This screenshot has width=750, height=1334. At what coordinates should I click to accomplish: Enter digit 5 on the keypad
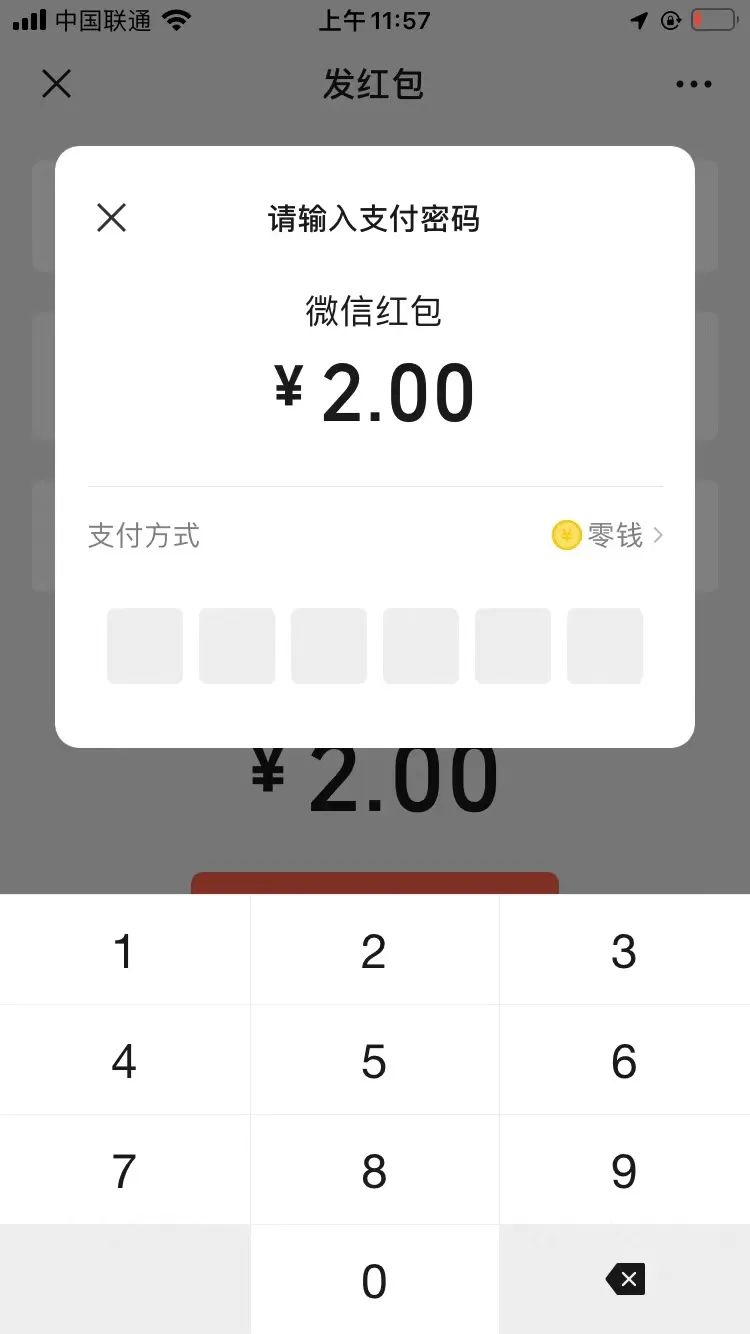click(x=374, y=1061)
